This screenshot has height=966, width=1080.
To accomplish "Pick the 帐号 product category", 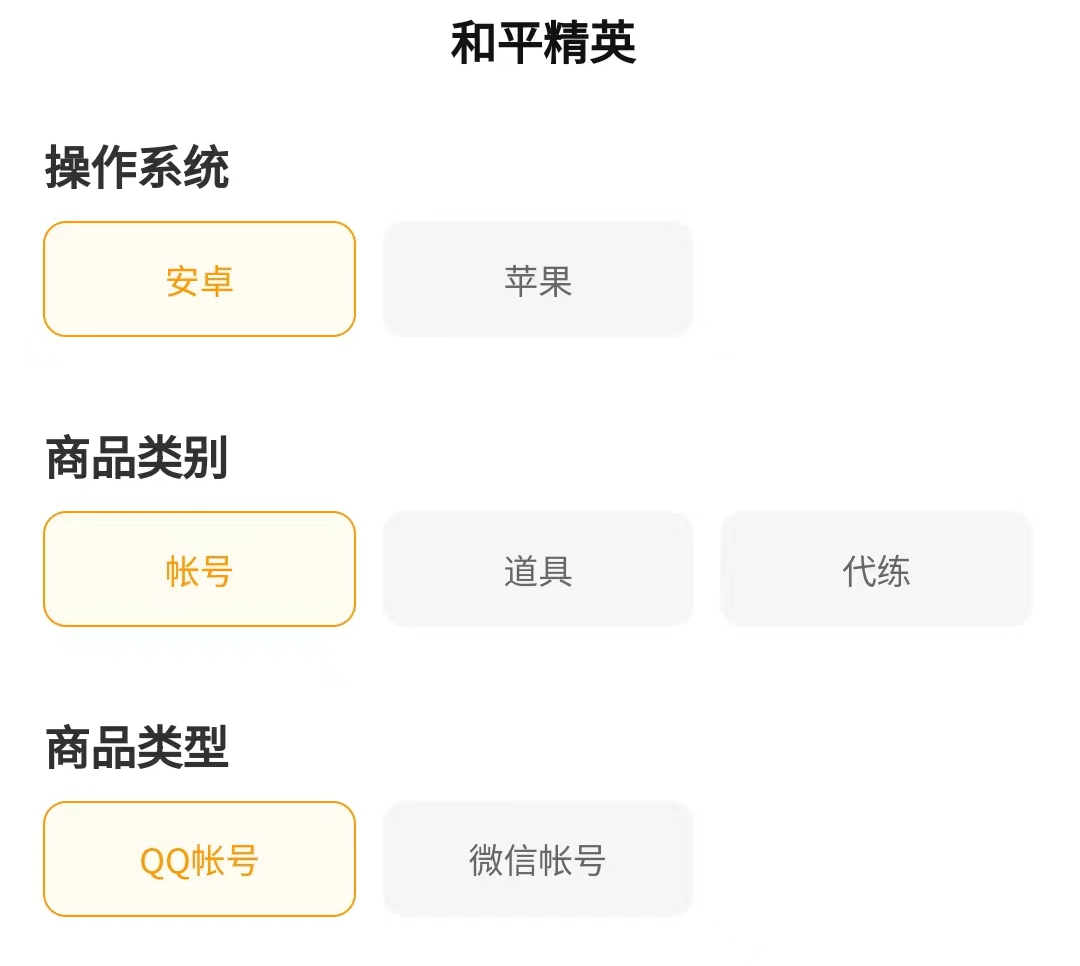I will [x=199, y=570].
